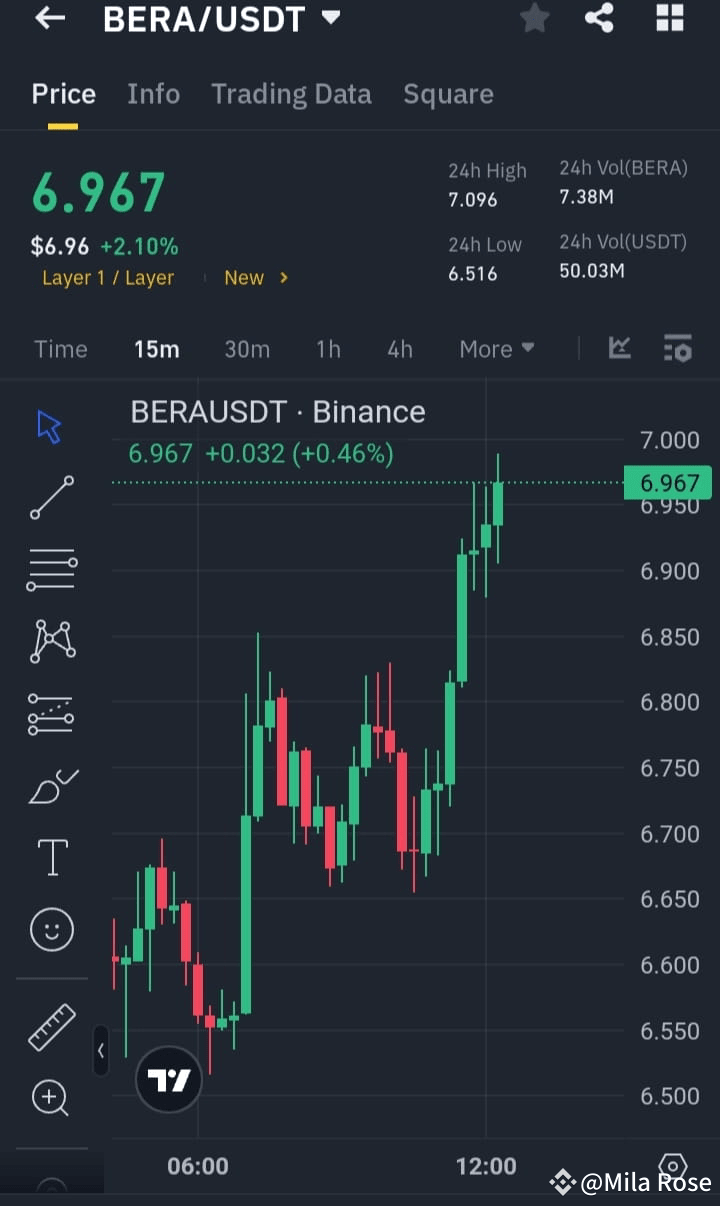
Task: Toggle the favorite star for BERA/USDT
Action: point(534,18)
